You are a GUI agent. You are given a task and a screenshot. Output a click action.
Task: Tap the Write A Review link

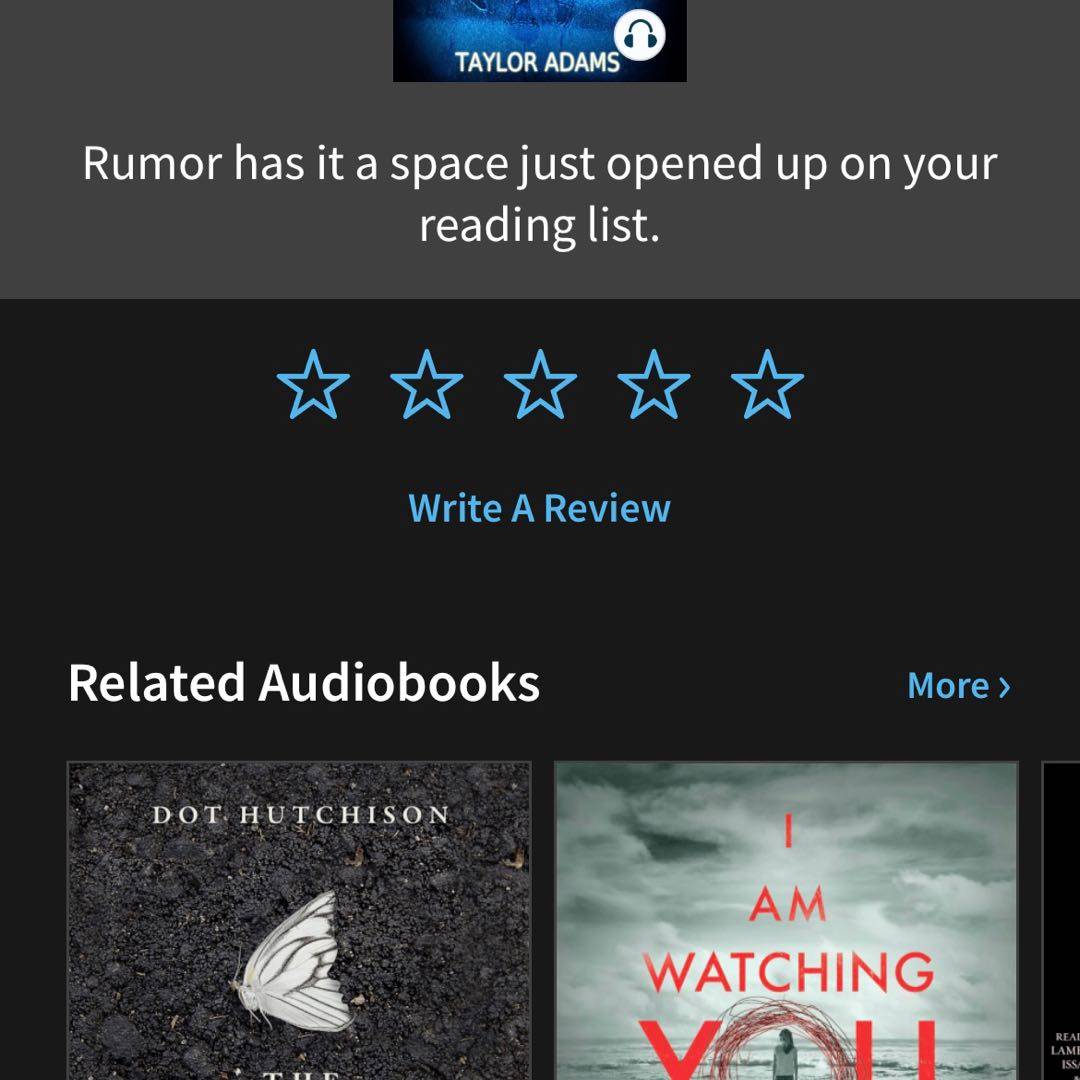pos(539,508)
